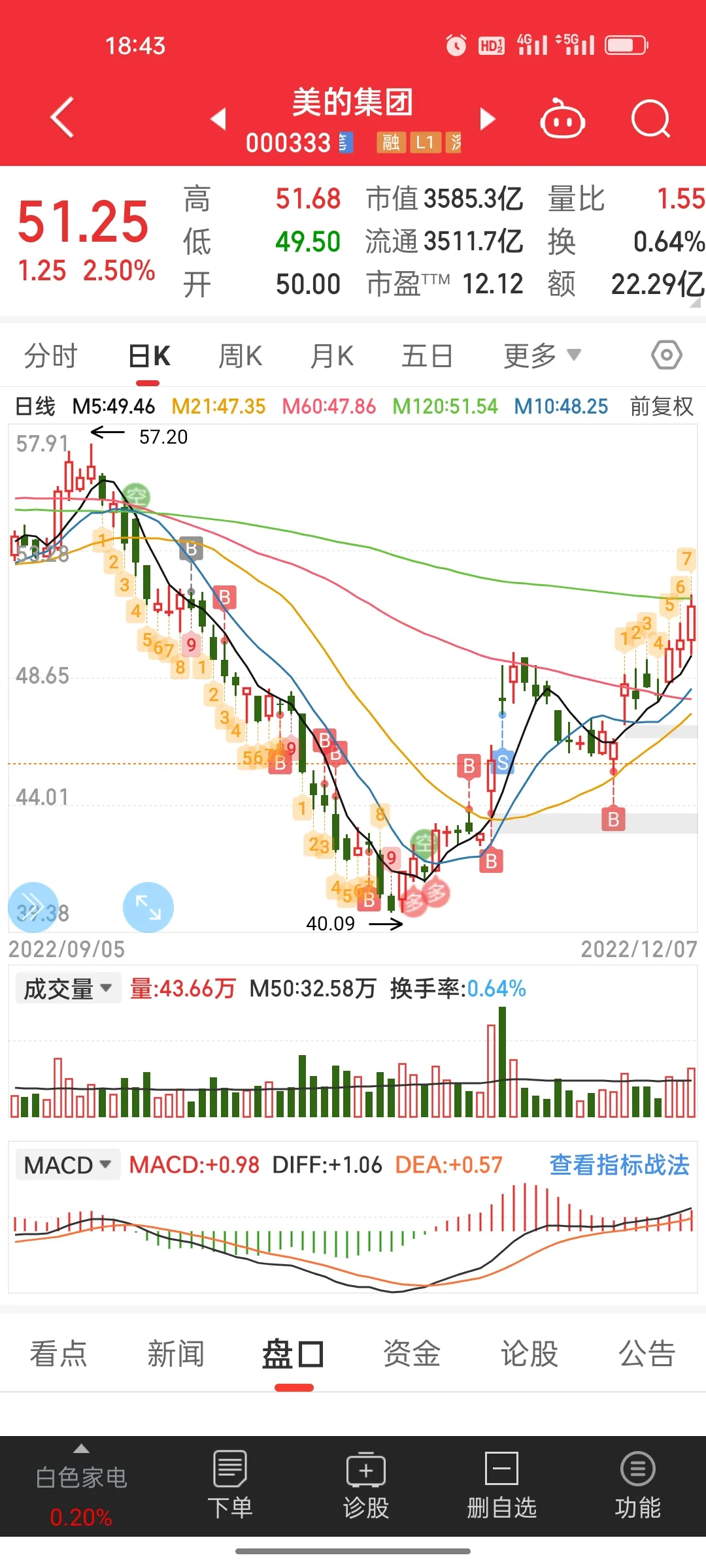Open the 成交量 indicator dropdown

click(x=68, y=988)
